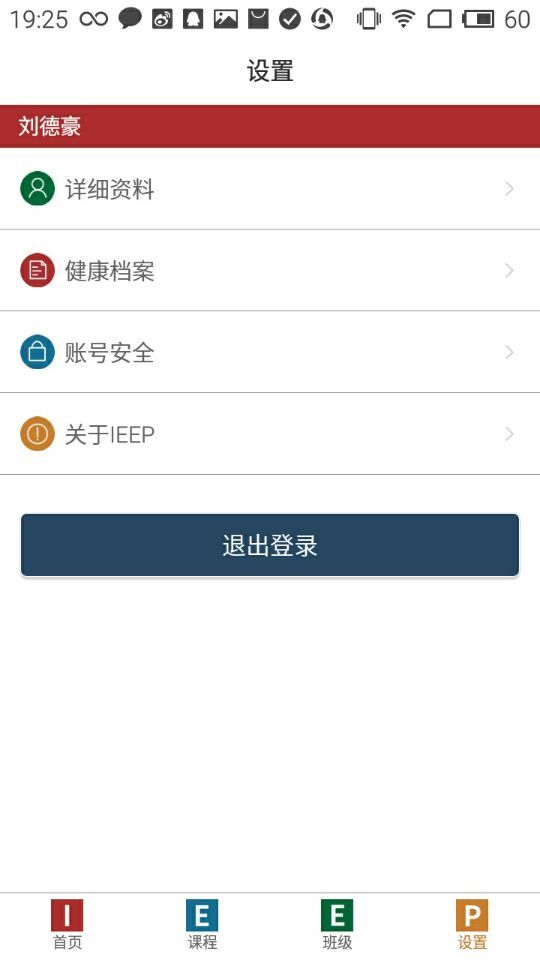Viewport: 540px width, 960px height.
Task: Switch to the 班级 tab
Action: coord(337,924)
